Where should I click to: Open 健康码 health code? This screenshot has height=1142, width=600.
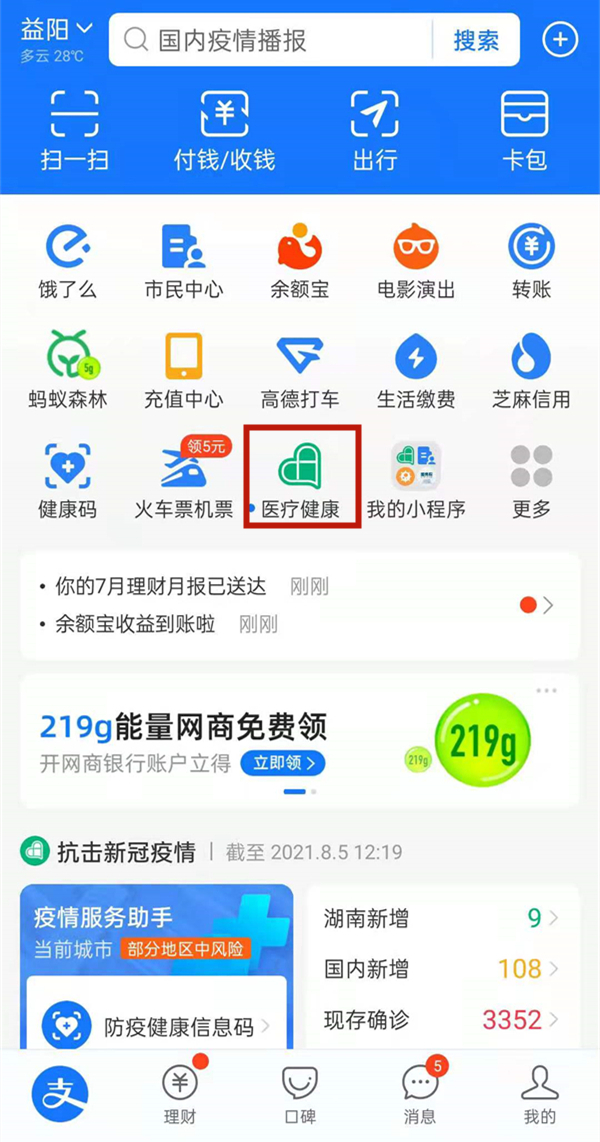(x=68, y=480)
